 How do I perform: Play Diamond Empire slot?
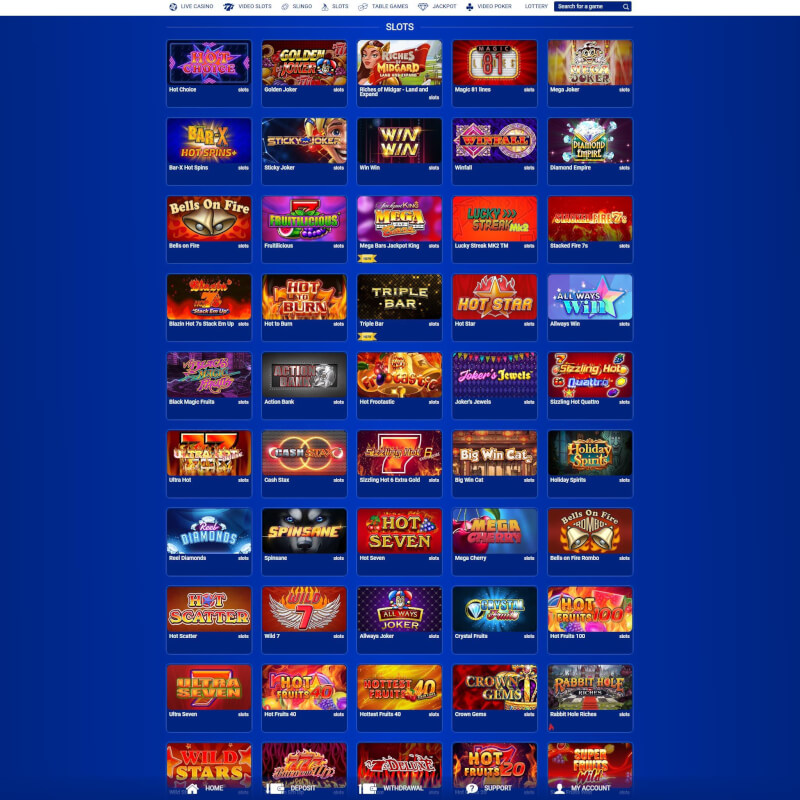[x=589, y=141]
